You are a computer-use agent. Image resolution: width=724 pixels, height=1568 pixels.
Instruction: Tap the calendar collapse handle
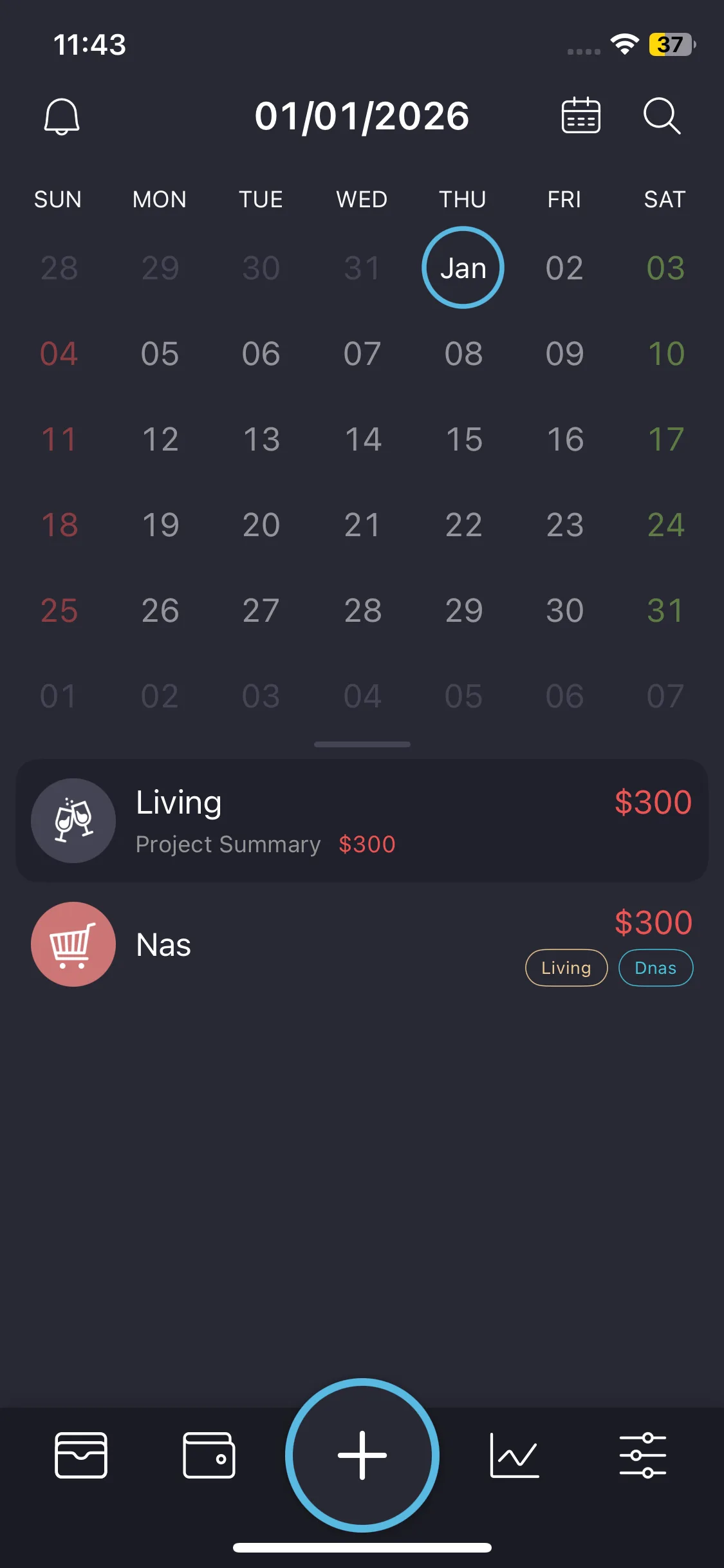tap(362, 744)
